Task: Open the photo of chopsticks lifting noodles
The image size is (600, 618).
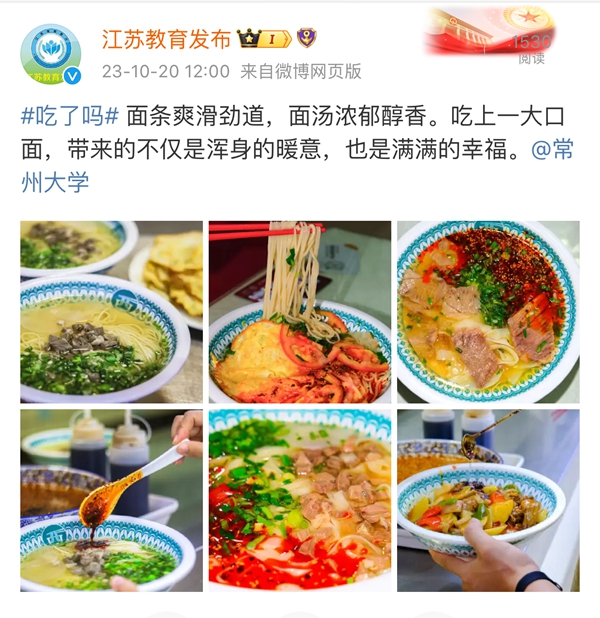Action: tap(299, 311)
